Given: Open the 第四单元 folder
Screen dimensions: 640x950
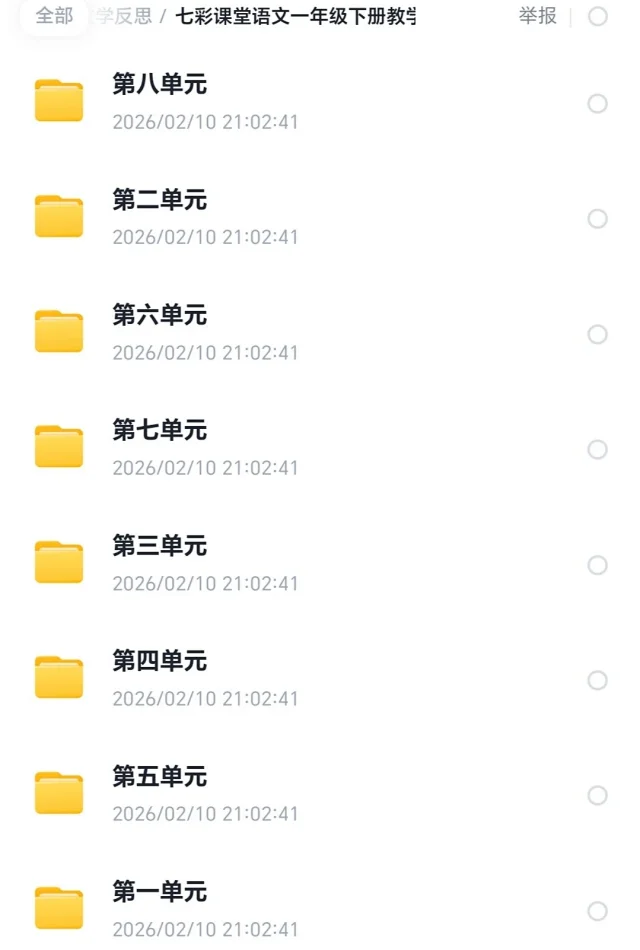Looking at the screenshot, I should pyautogui.click(x=160, y=661).
